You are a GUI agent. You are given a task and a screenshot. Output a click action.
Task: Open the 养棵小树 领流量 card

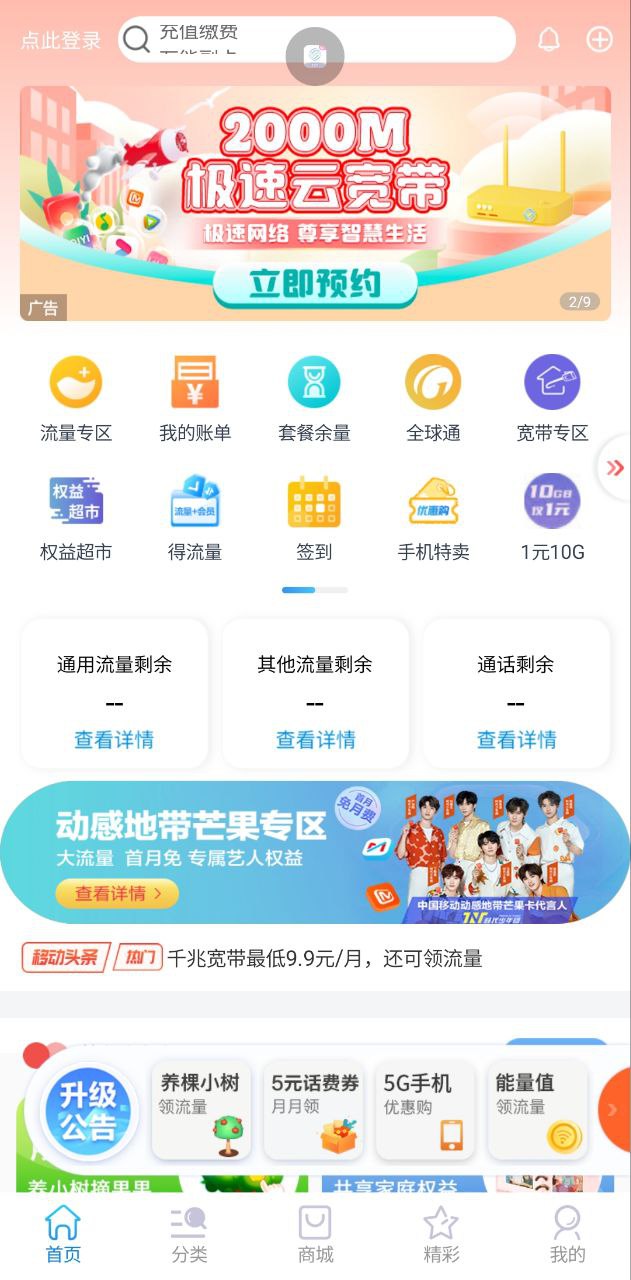coord(201,1109)
